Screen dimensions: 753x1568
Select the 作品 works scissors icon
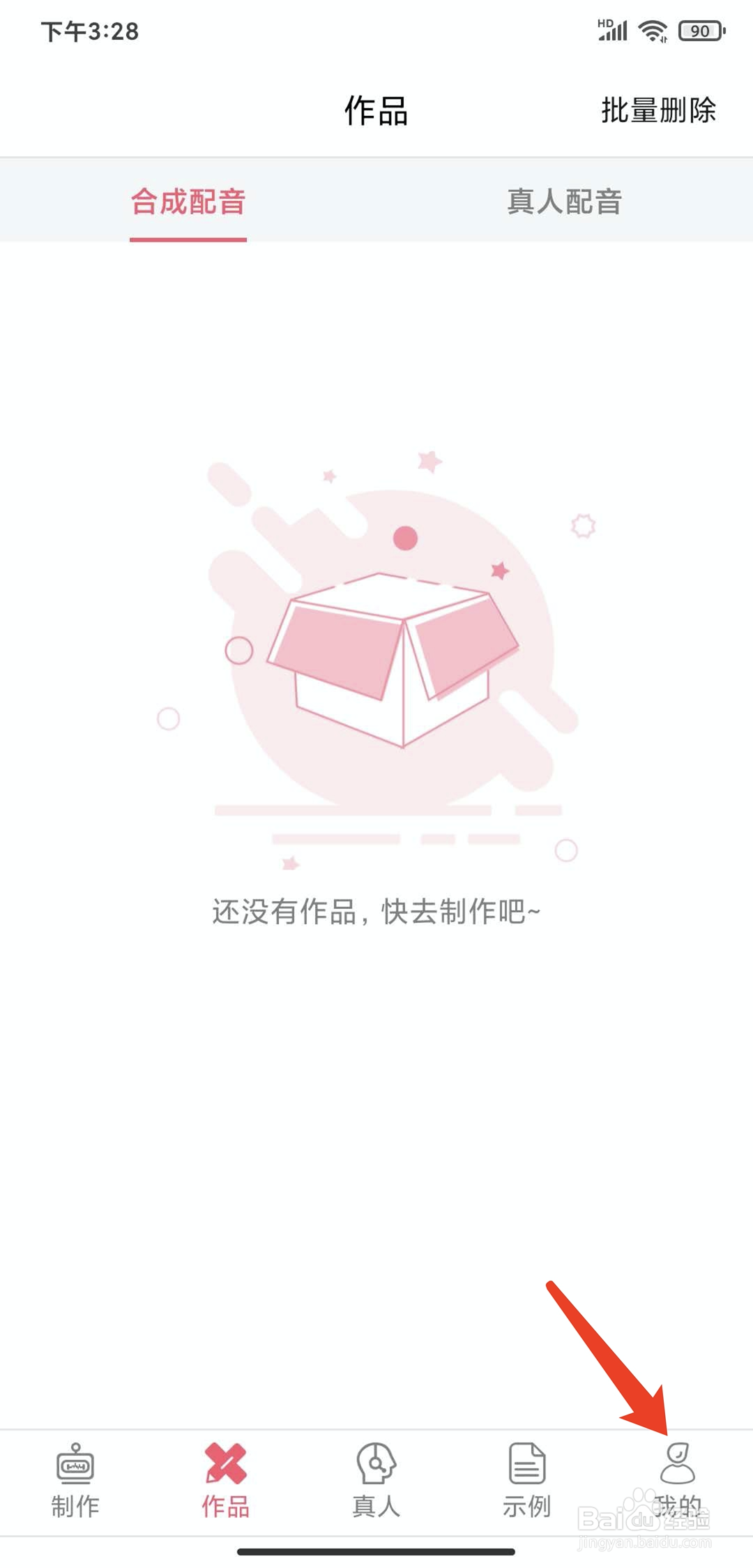[x=225, y=1461]
